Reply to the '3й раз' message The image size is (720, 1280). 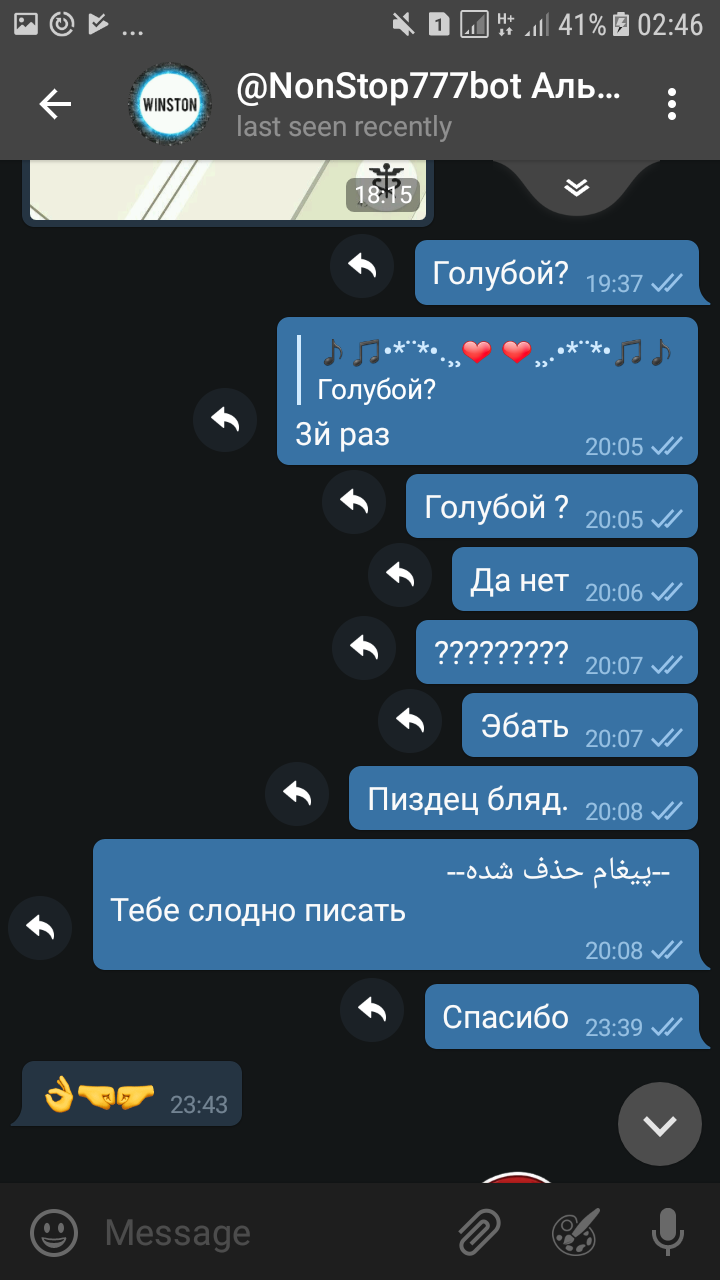pos(225,420)
